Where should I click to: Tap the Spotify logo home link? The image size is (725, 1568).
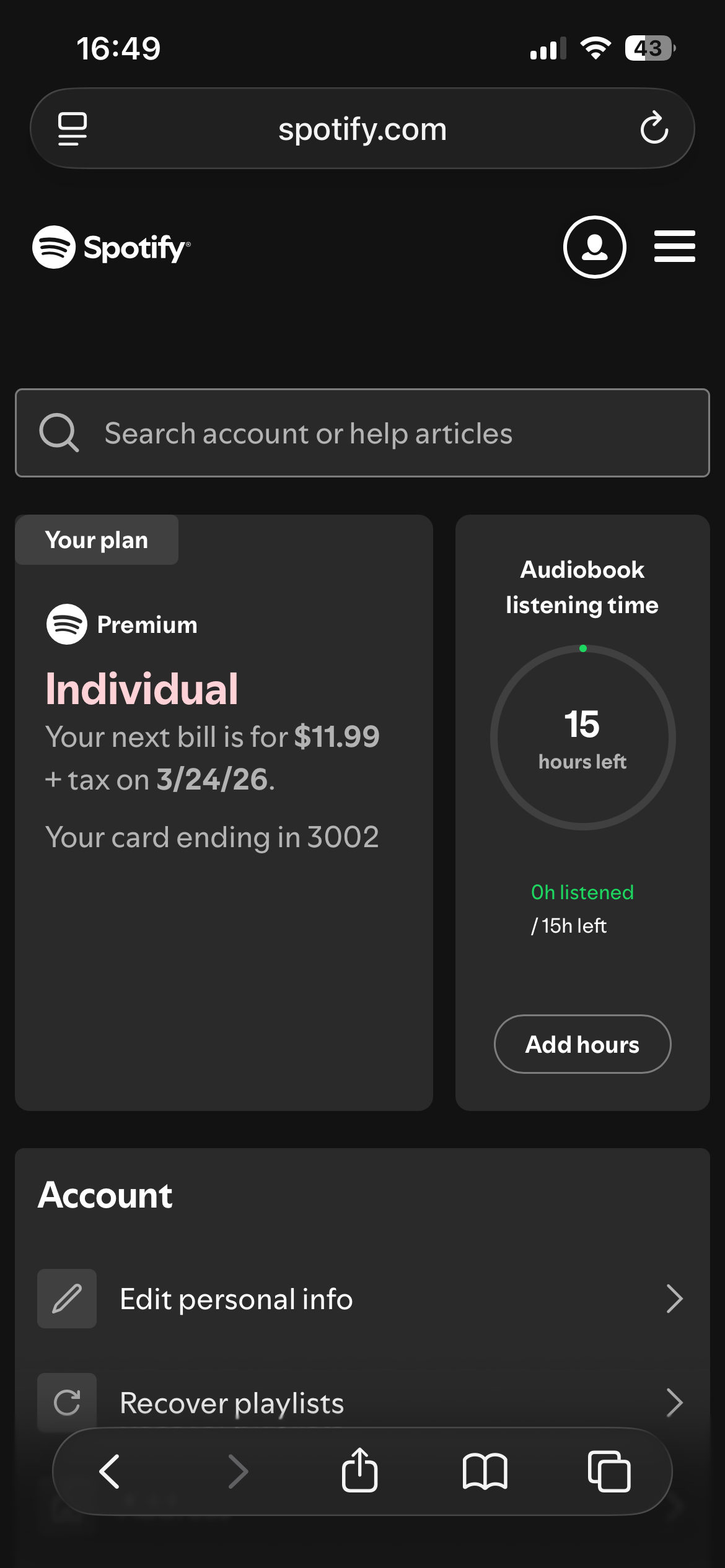coord(112,247)
